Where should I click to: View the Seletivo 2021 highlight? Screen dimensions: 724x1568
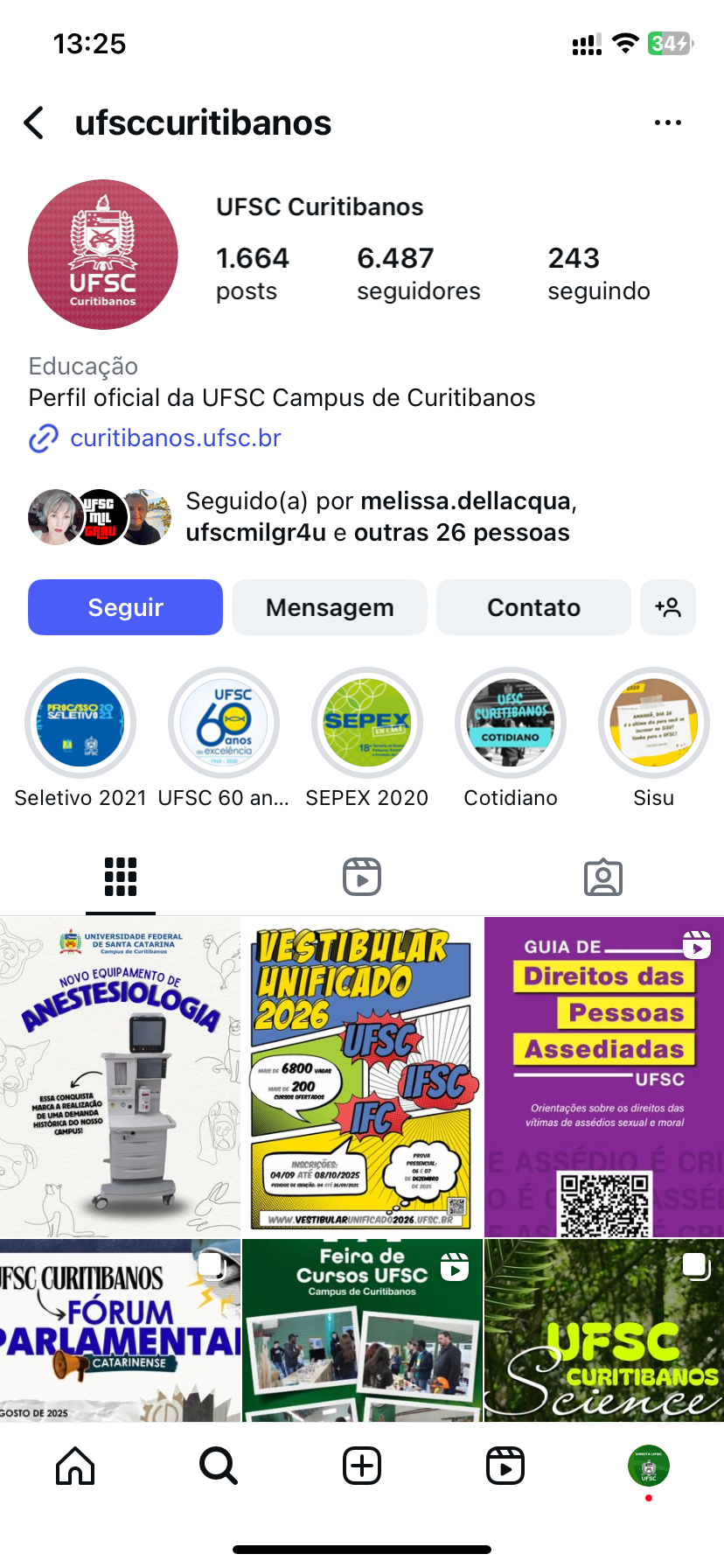(x=80, y=724)
